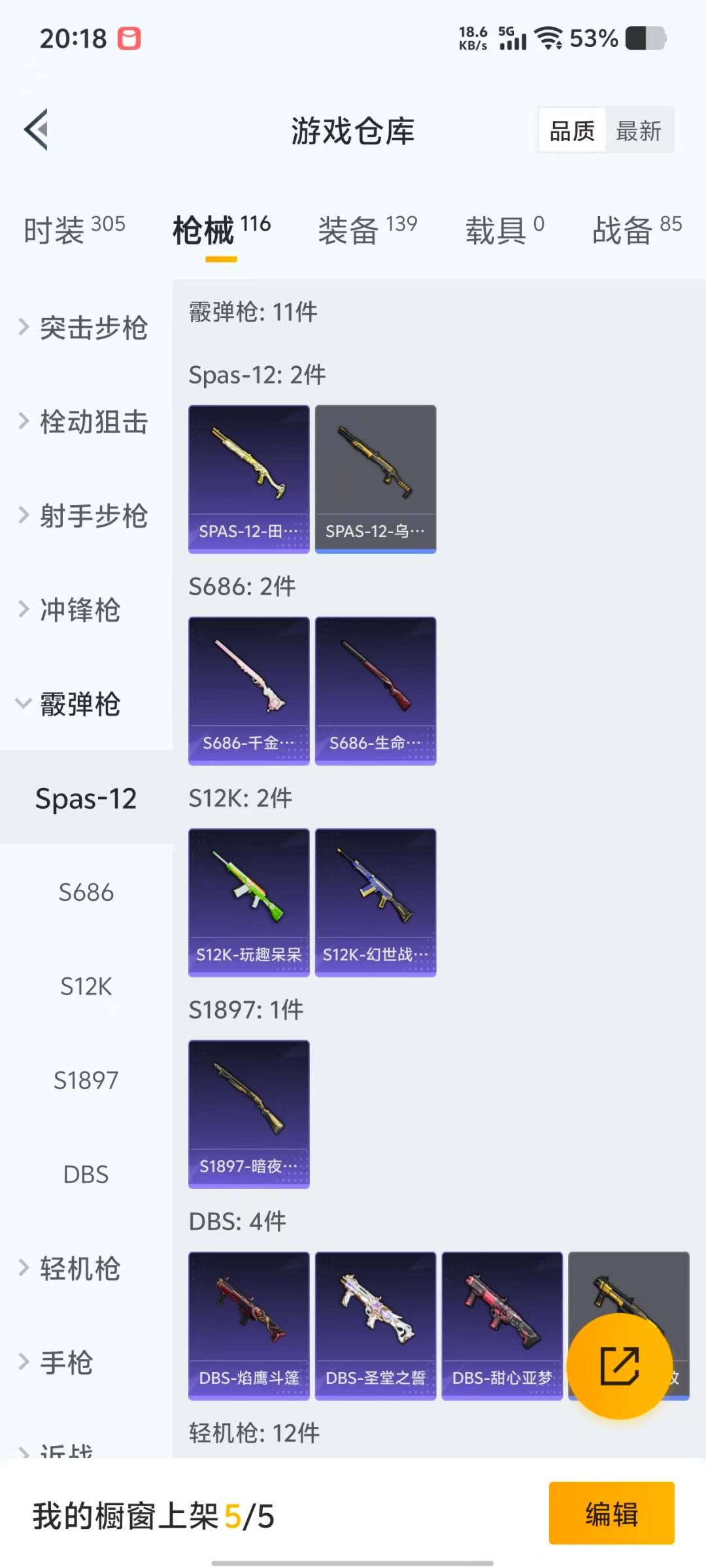View the DBS-圣堂之誓 skin

(375, 1326)
